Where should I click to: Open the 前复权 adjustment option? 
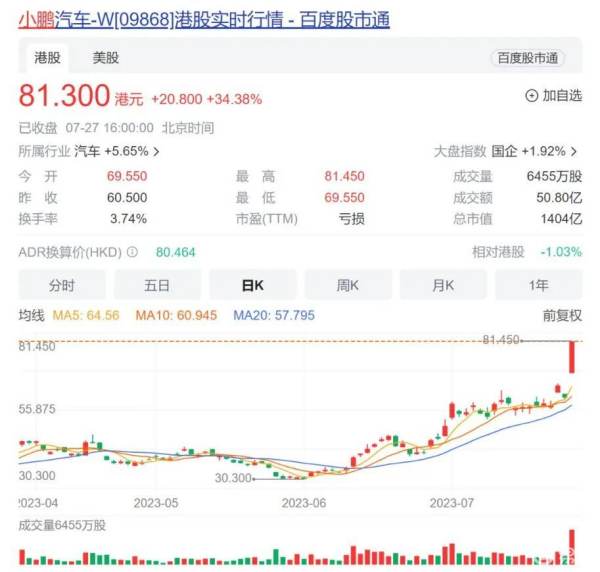[562, 315]
